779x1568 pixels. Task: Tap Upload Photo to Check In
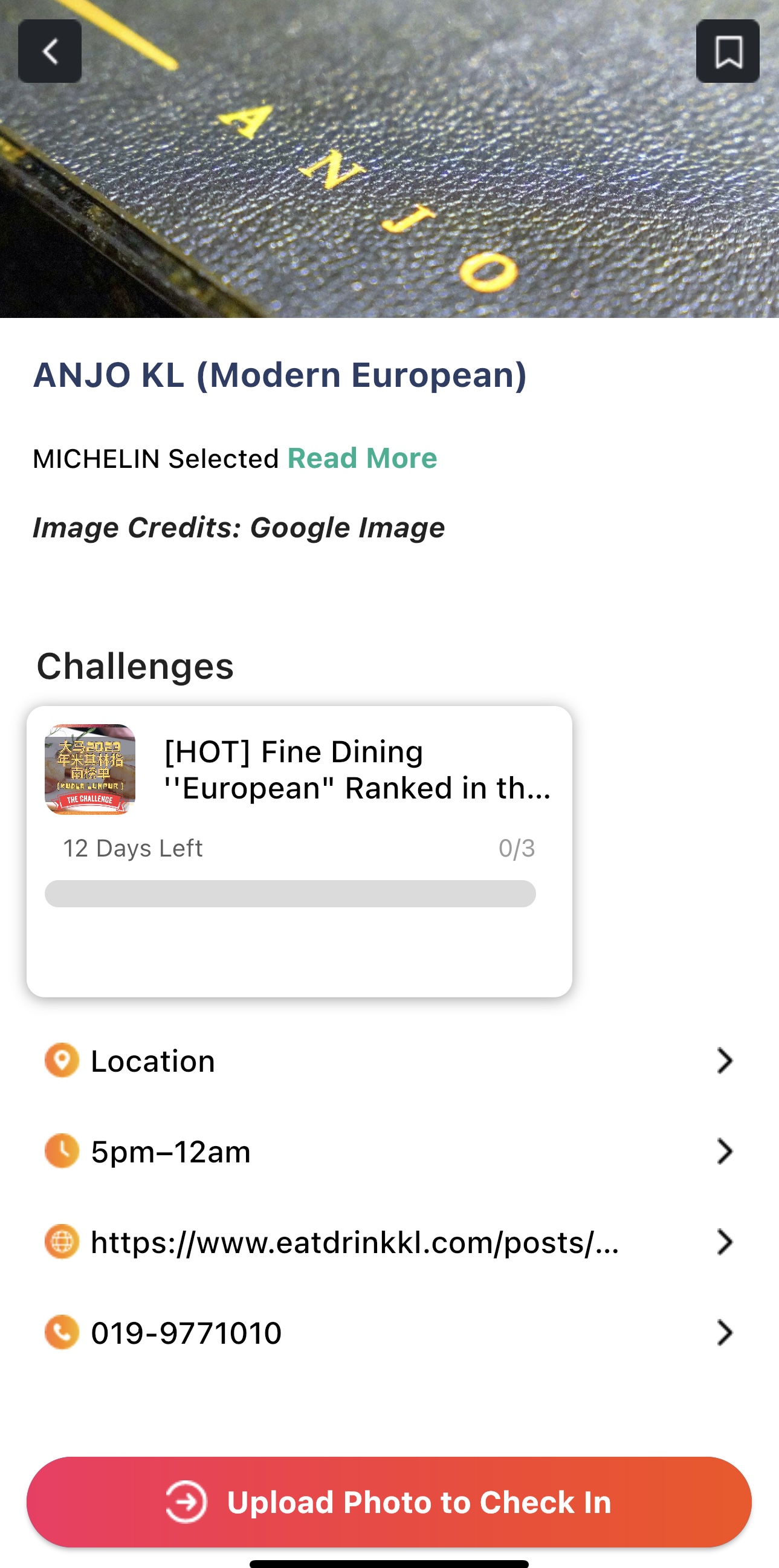389,1502
